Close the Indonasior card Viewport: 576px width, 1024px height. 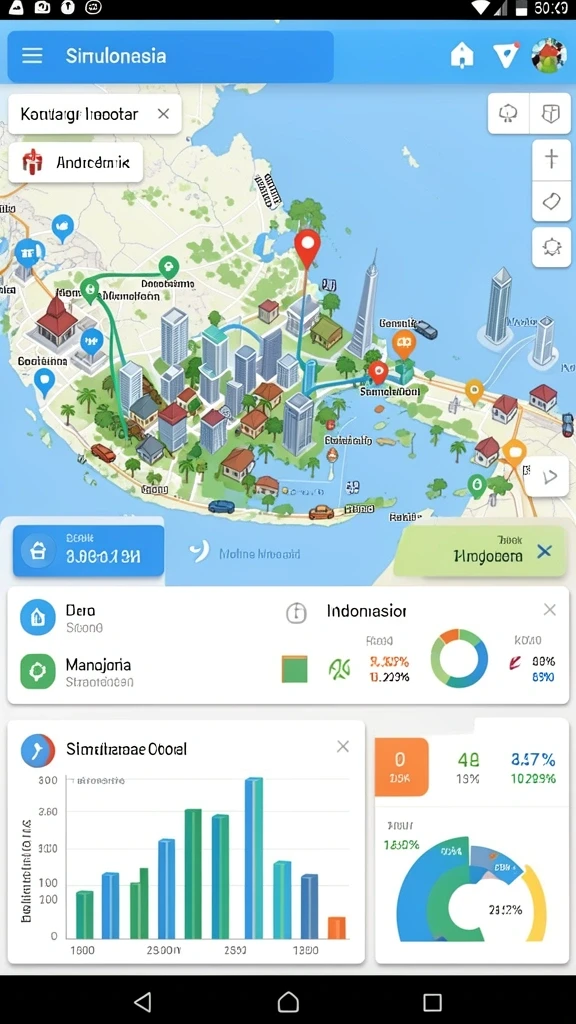click(x=550, y=610)
